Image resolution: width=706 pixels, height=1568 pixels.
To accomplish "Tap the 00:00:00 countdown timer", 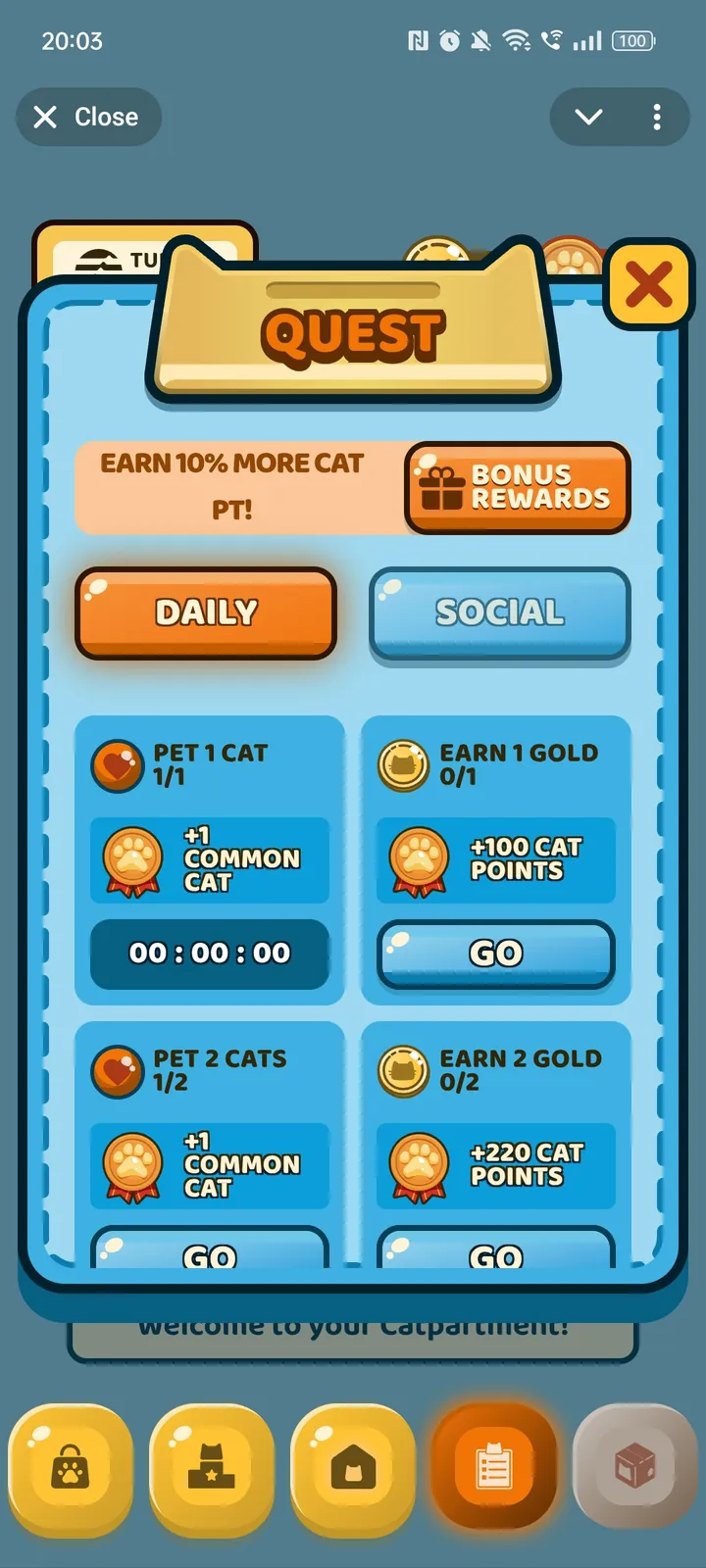I will pyautogui.click(x=208, y=953).
